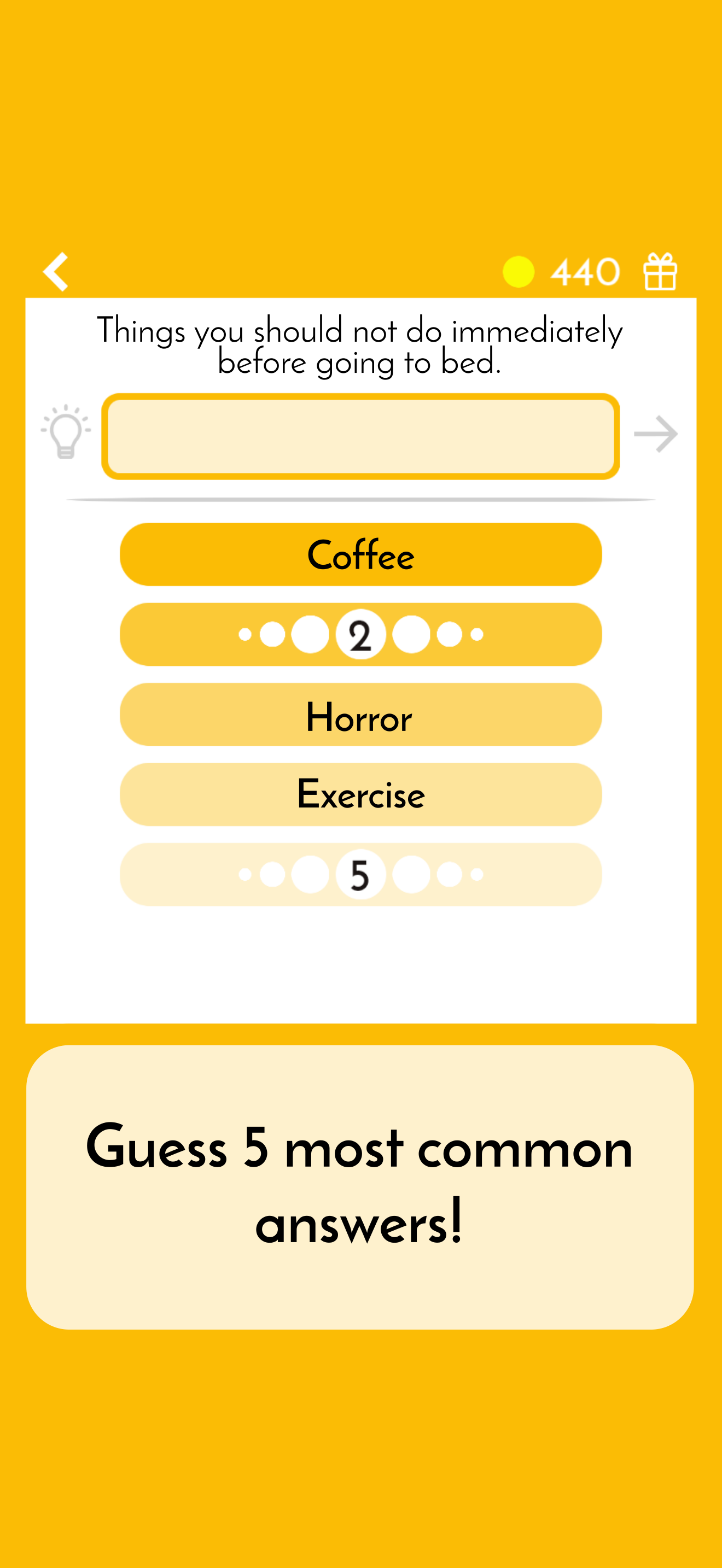This screenshot has width=722, height=1568.
Task: Select the hint bulb left of the text field
Action: pyautogui.click(x=65, y=434)
